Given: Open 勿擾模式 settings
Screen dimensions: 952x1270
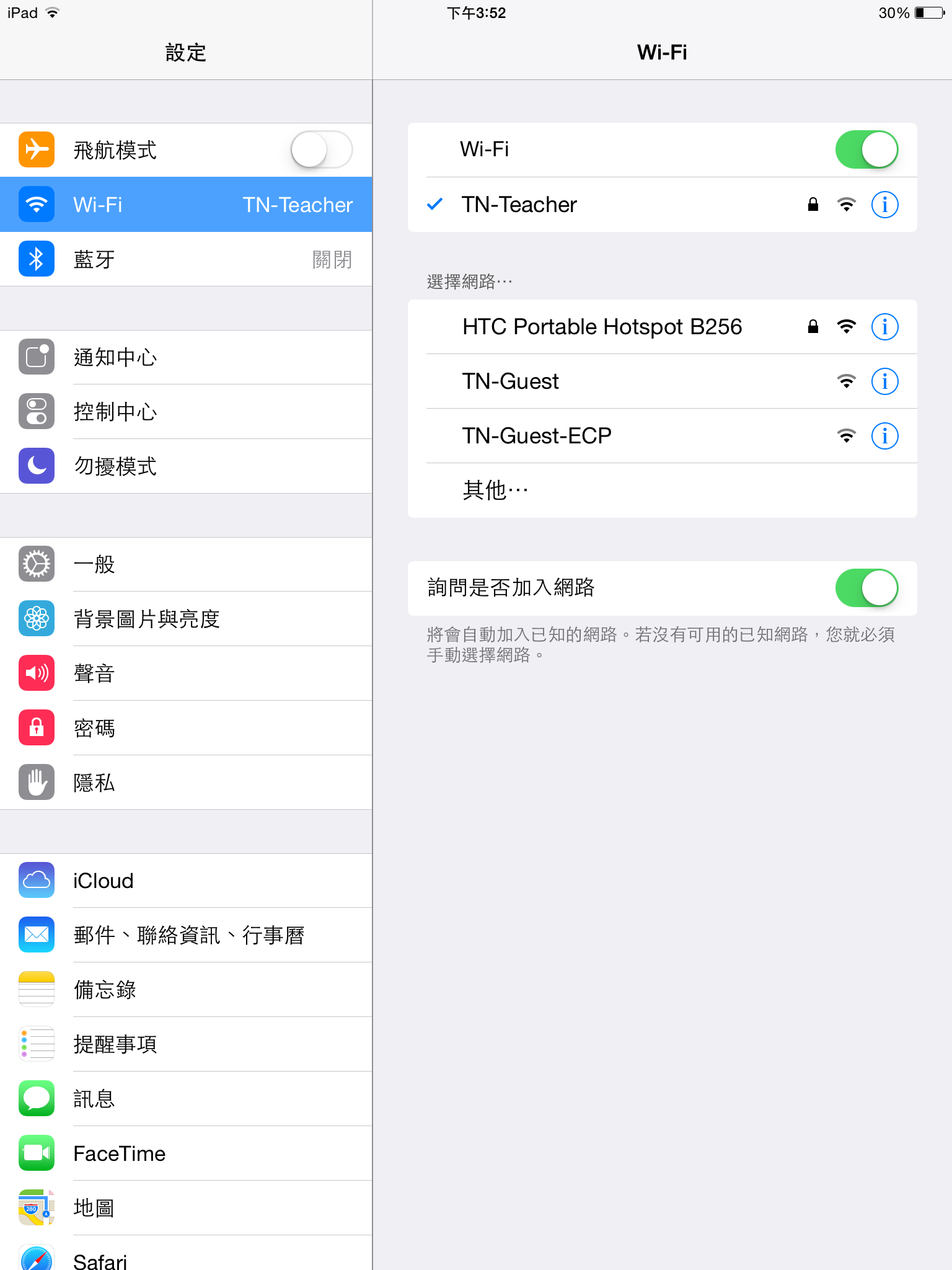Looking at the screenshot, I should pyautogui.click(x=186, y=466).
